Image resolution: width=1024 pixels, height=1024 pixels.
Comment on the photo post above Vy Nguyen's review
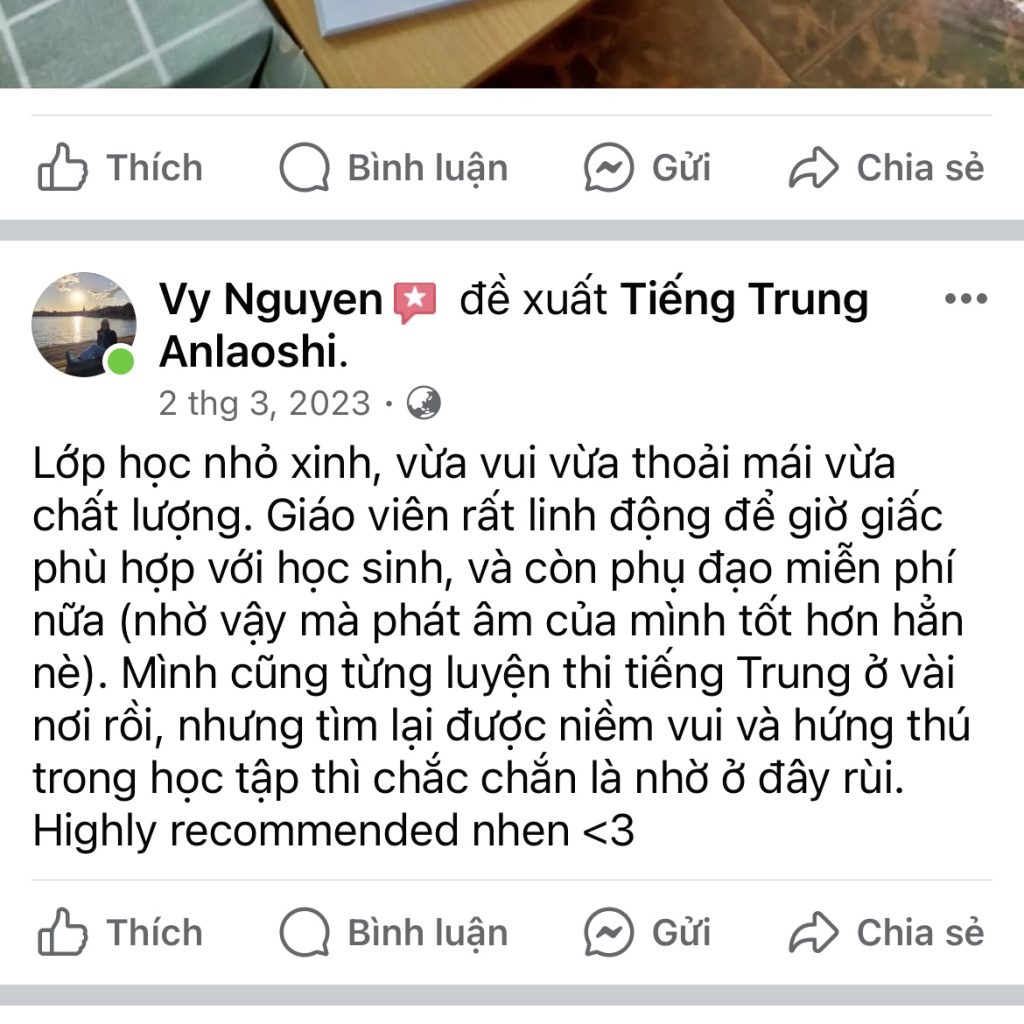coord(394,168)
